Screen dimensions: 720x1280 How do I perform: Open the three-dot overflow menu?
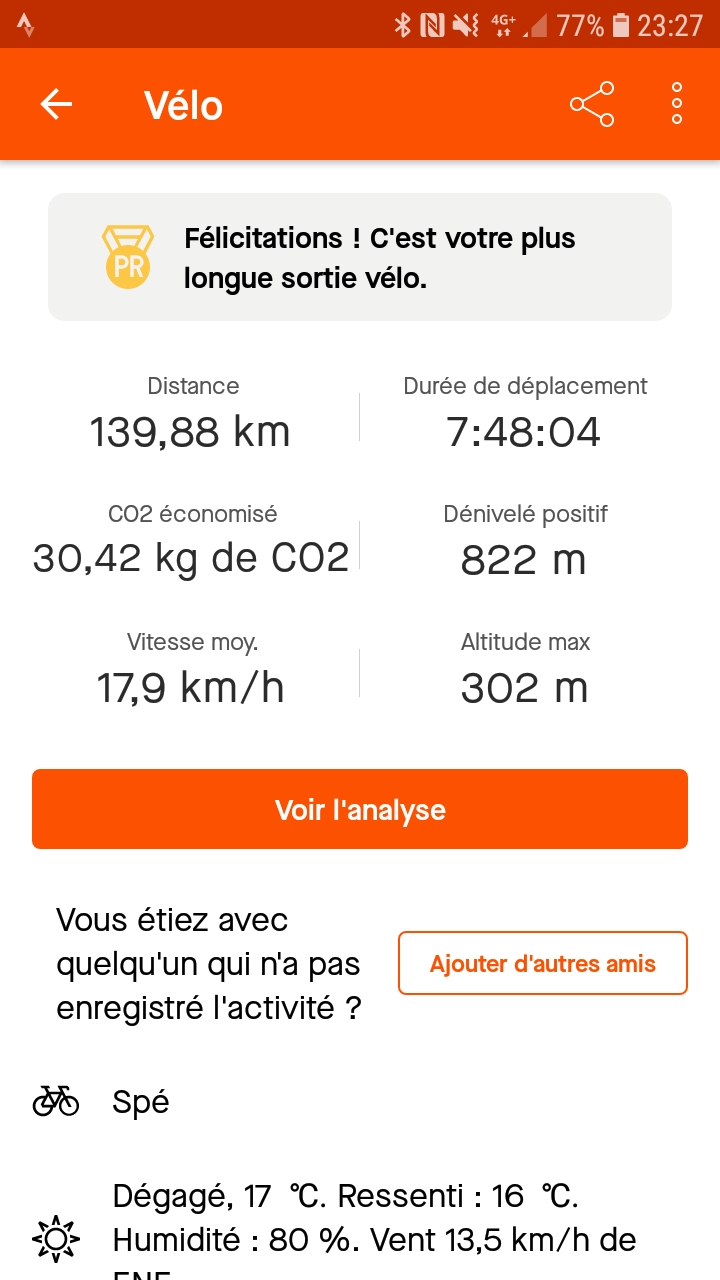tap(677, 104)
